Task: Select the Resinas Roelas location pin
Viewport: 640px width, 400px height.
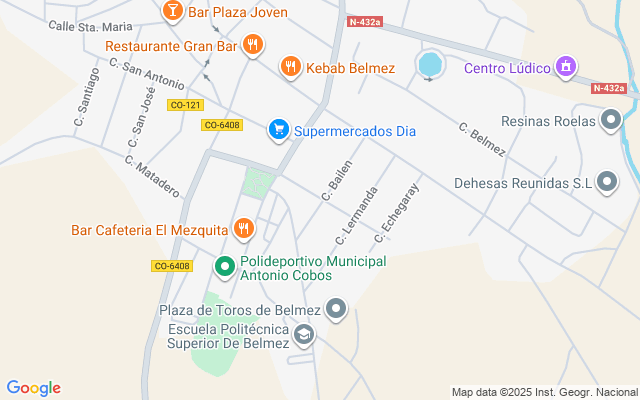Action: point(611,122)
